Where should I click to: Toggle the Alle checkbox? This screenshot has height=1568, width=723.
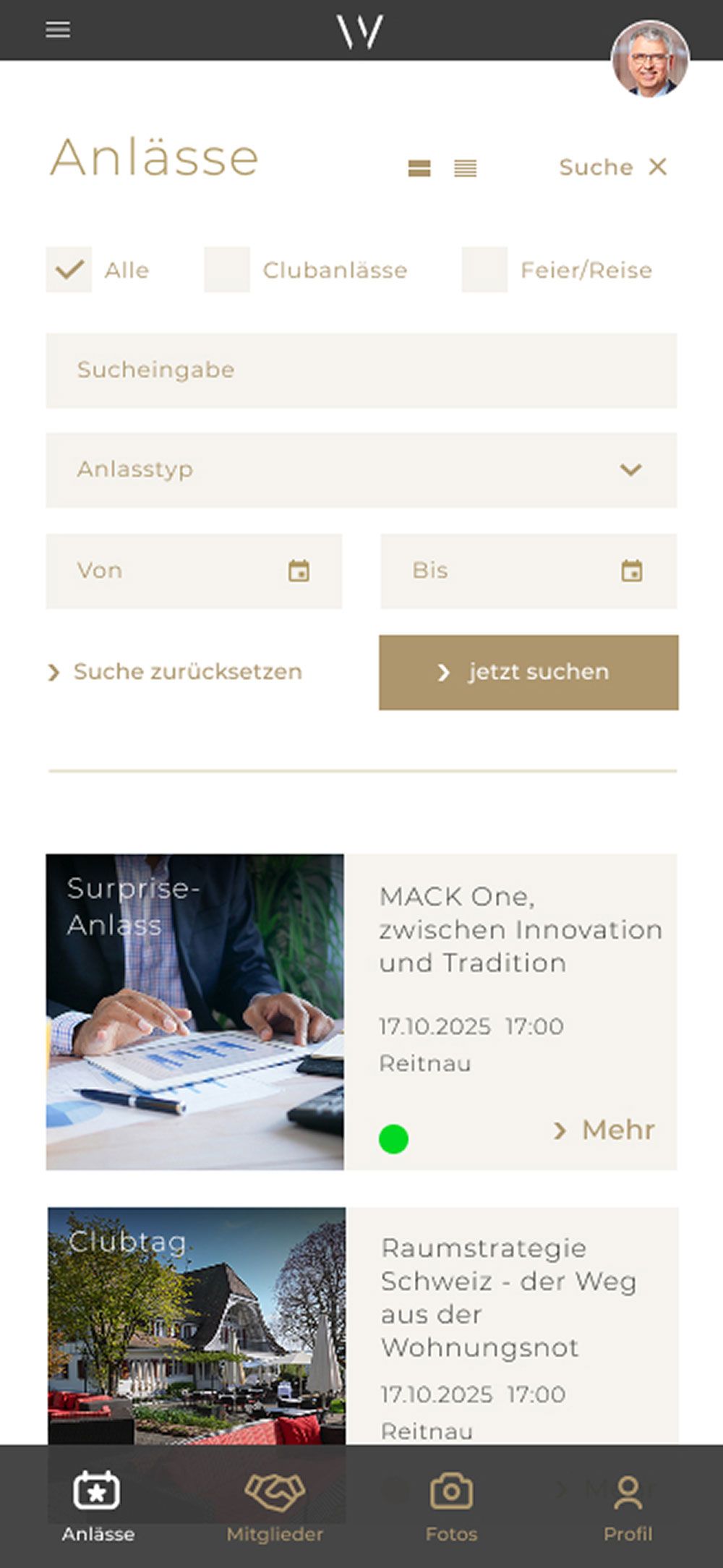[x=69, y=270]
